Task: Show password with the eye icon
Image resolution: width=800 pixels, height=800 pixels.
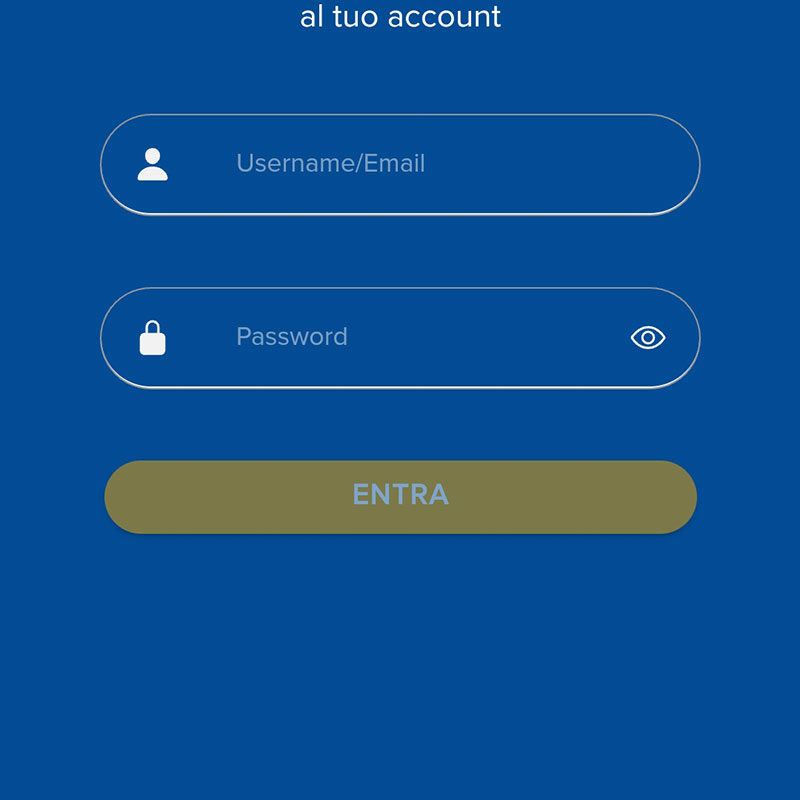Action: click(648, 338)
